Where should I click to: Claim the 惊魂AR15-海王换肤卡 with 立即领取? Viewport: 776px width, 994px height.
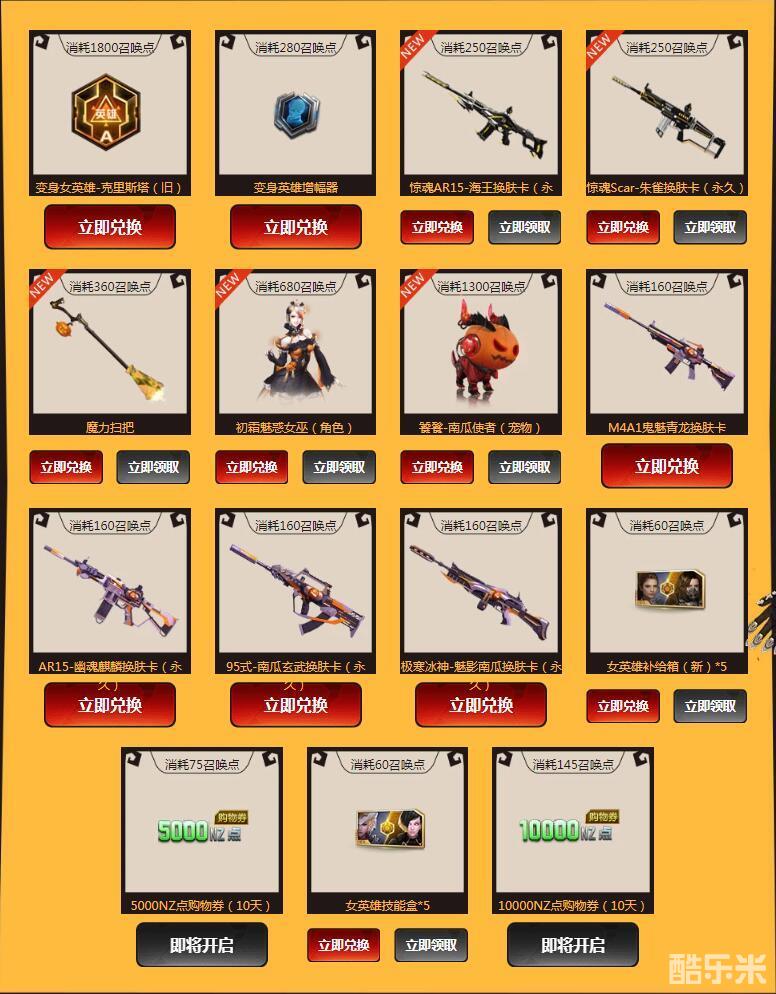[524, 227]
